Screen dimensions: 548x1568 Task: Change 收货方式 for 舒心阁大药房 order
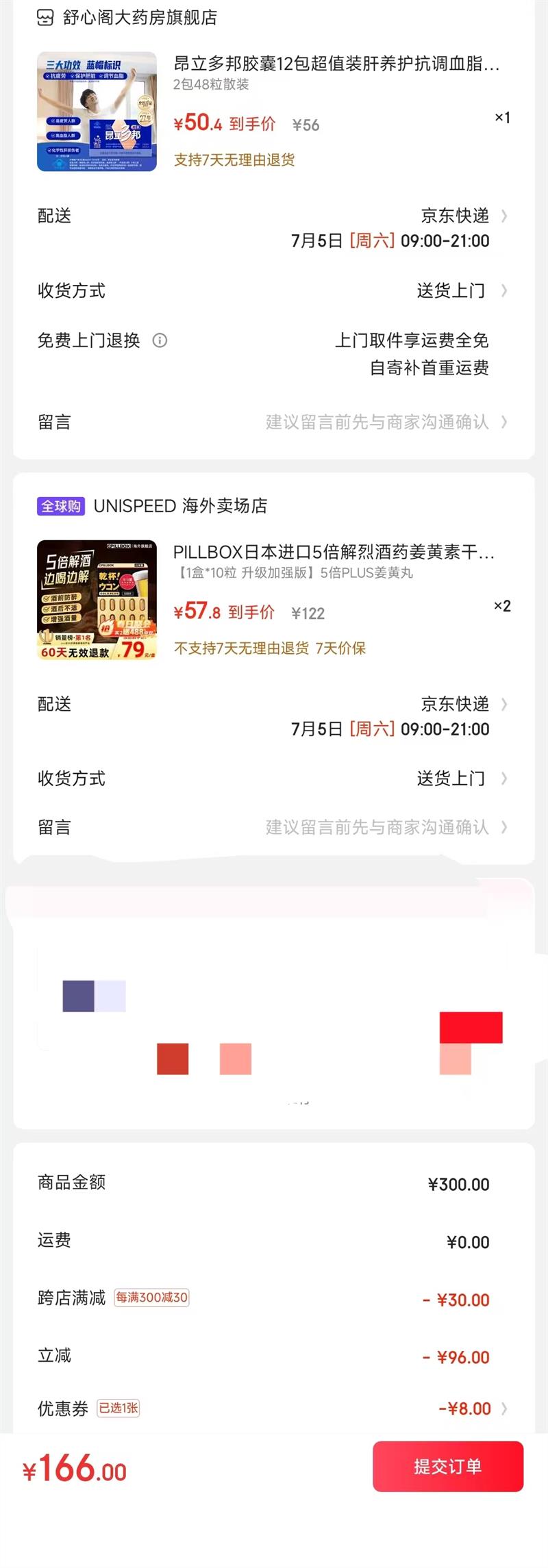(x=274, y=290)
